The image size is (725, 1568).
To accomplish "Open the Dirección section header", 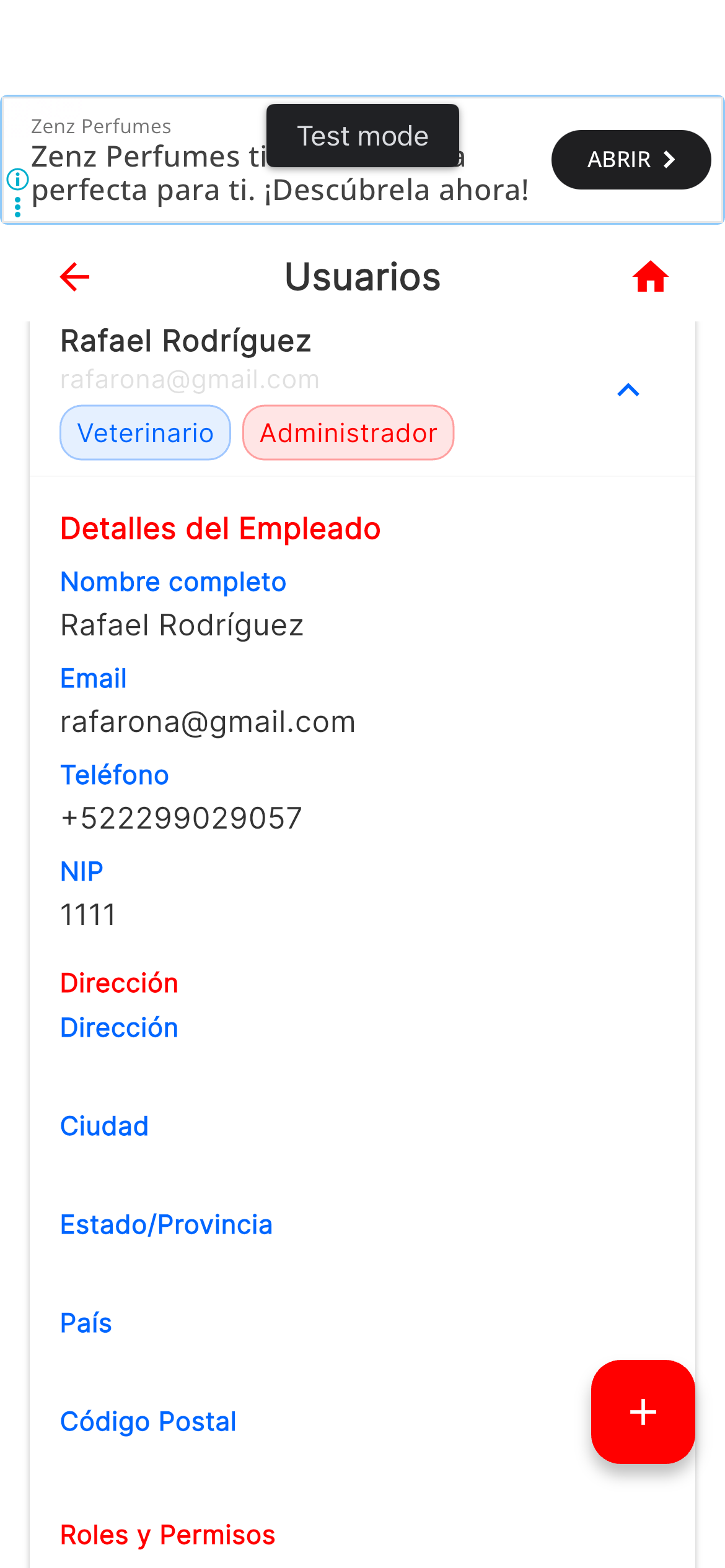I will coord(119,983).
